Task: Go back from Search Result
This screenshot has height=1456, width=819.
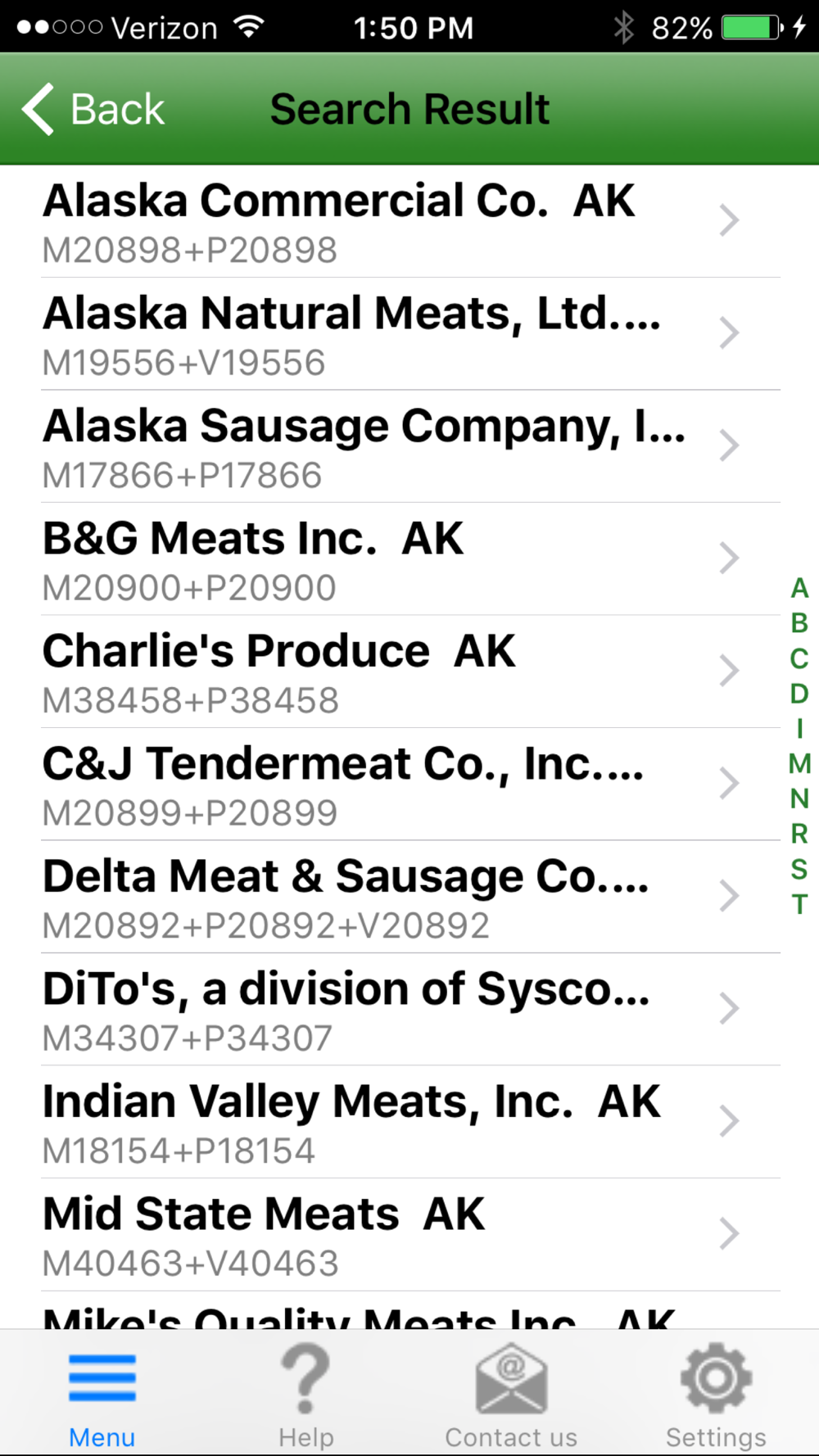Action: (x=93, y=109)
